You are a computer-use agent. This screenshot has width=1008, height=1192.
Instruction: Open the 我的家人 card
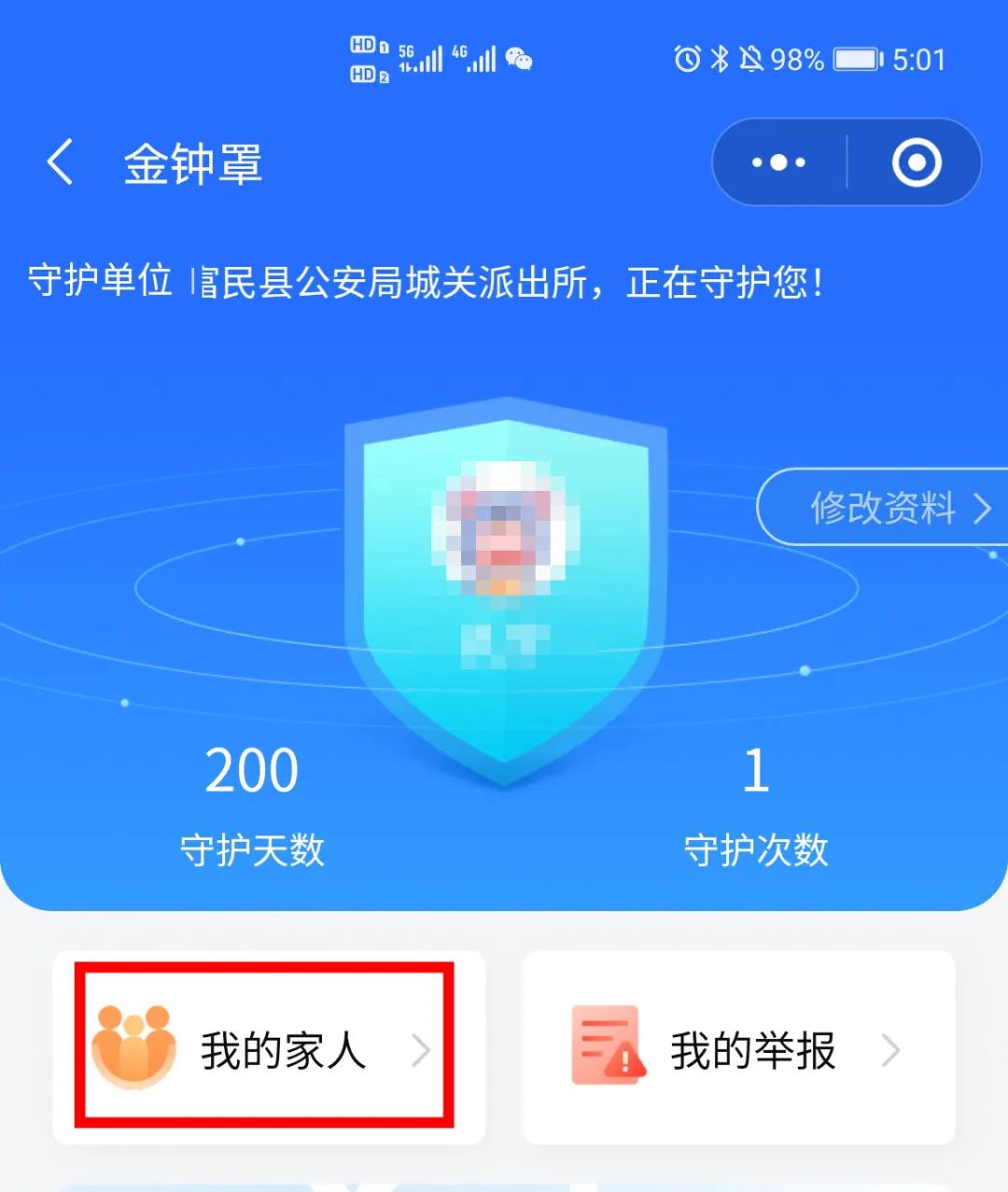pyautogui.click(x=266, y=1048)
